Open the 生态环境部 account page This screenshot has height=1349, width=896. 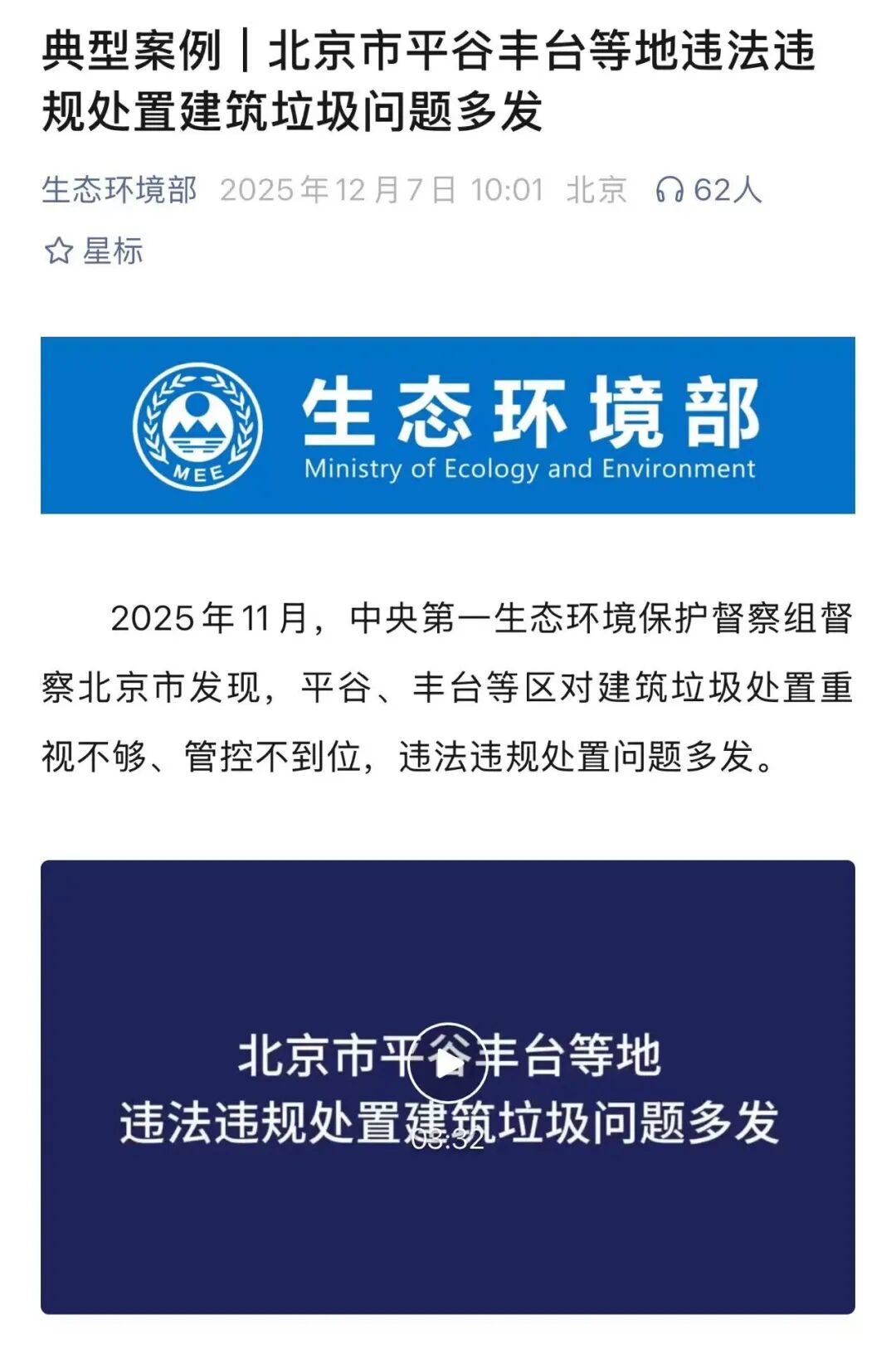(x=119, y=190)
